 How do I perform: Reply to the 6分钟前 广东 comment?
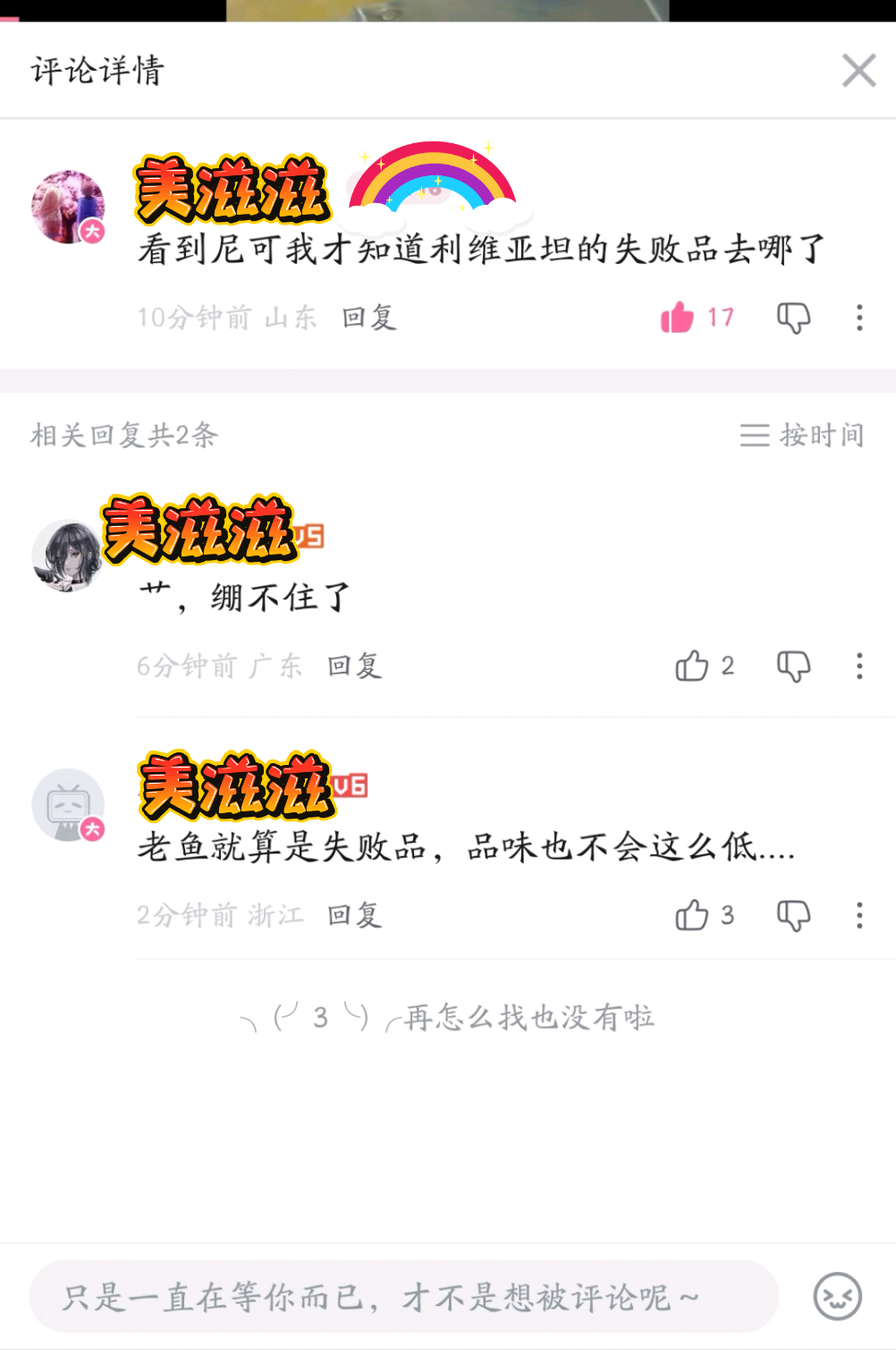[x=354, y=666]
